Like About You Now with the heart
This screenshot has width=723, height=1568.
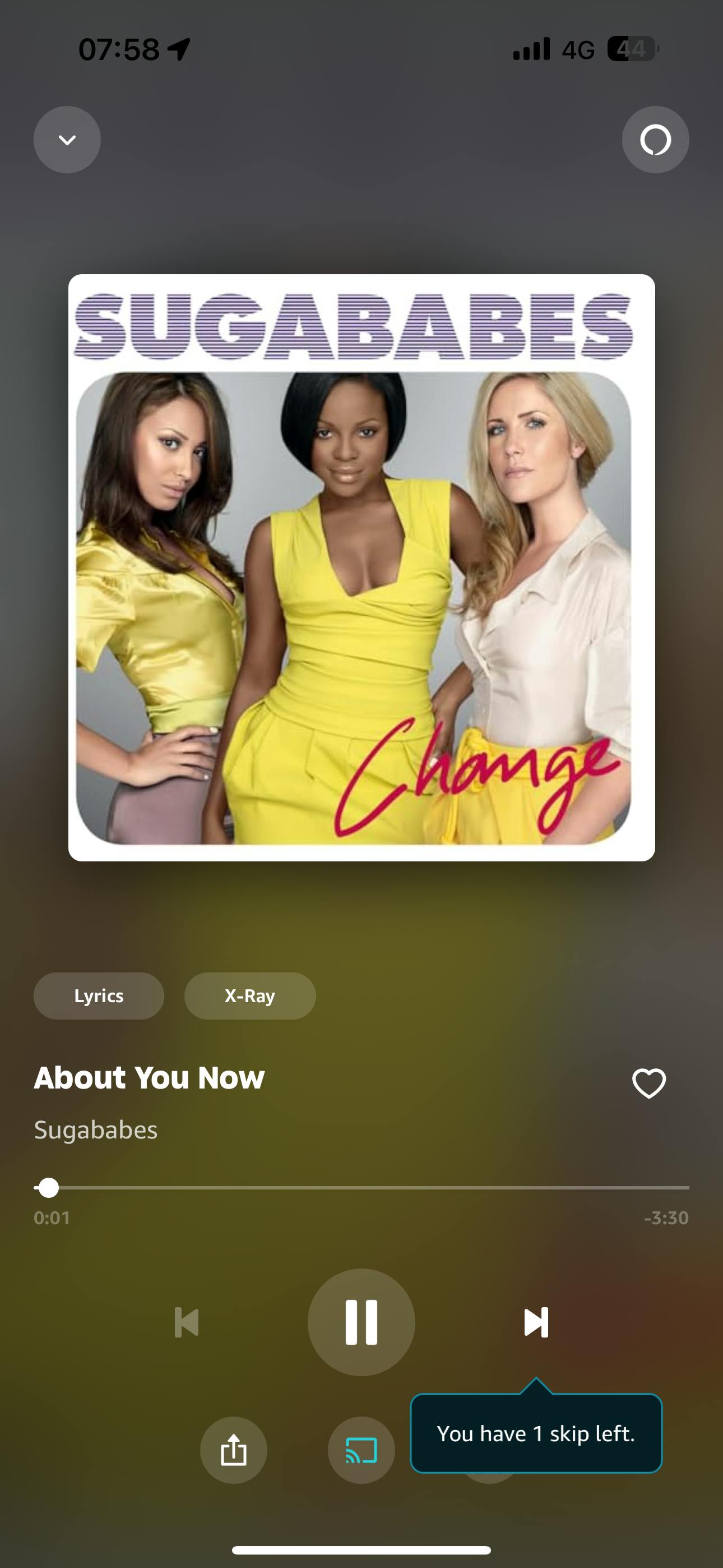(x=649, y=1083)
